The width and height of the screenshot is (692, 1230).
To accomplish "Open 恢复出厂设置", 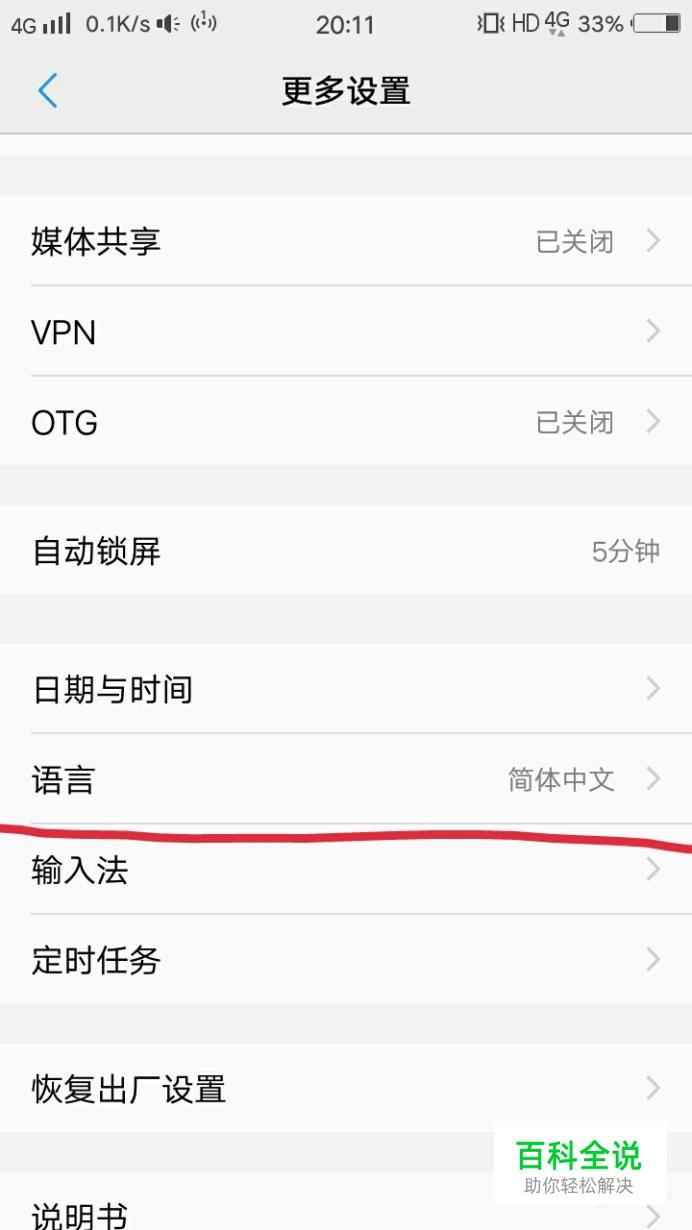I will click(x=346, y=1088).
